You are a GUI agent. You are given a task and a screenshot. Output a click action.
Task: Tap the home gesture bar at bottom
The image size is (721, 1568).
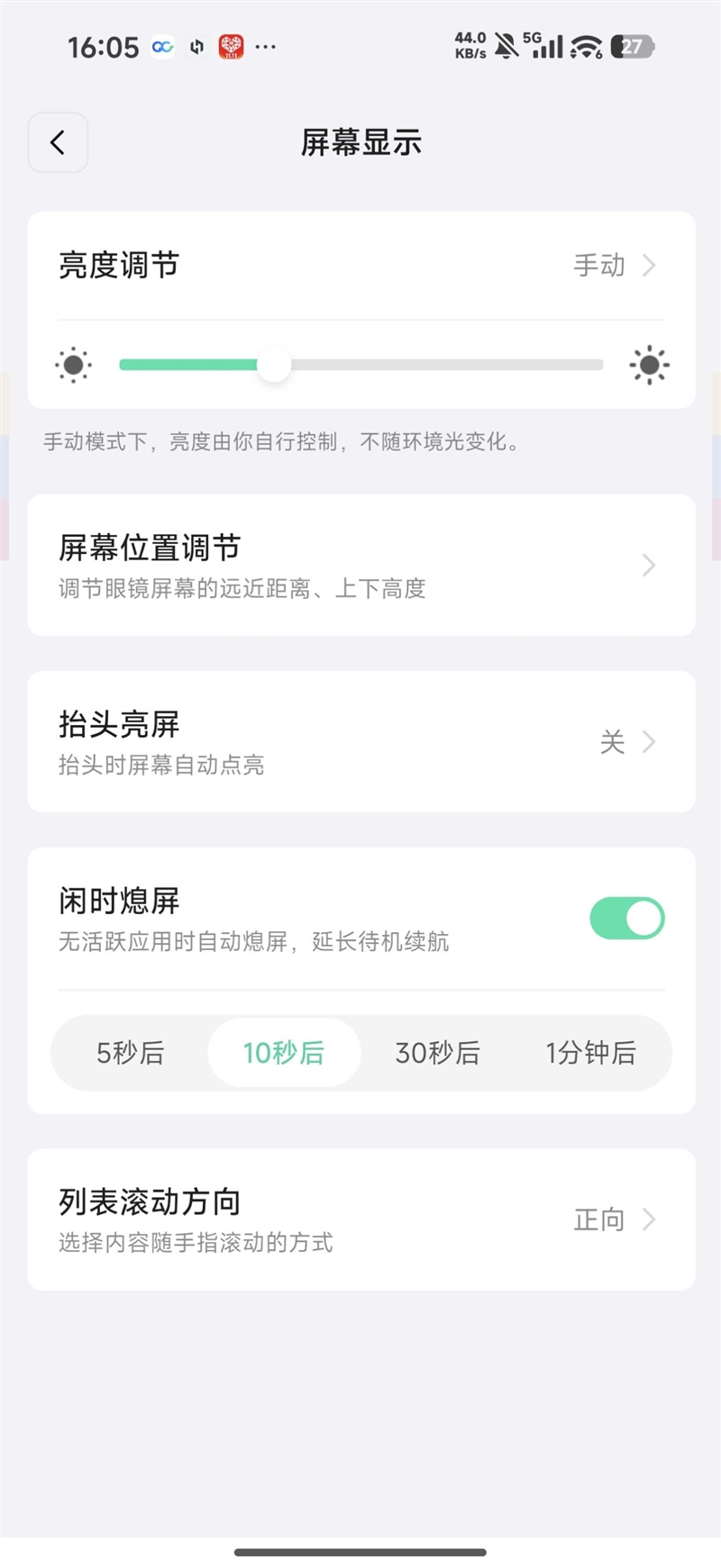click(x=360, y=1551)
